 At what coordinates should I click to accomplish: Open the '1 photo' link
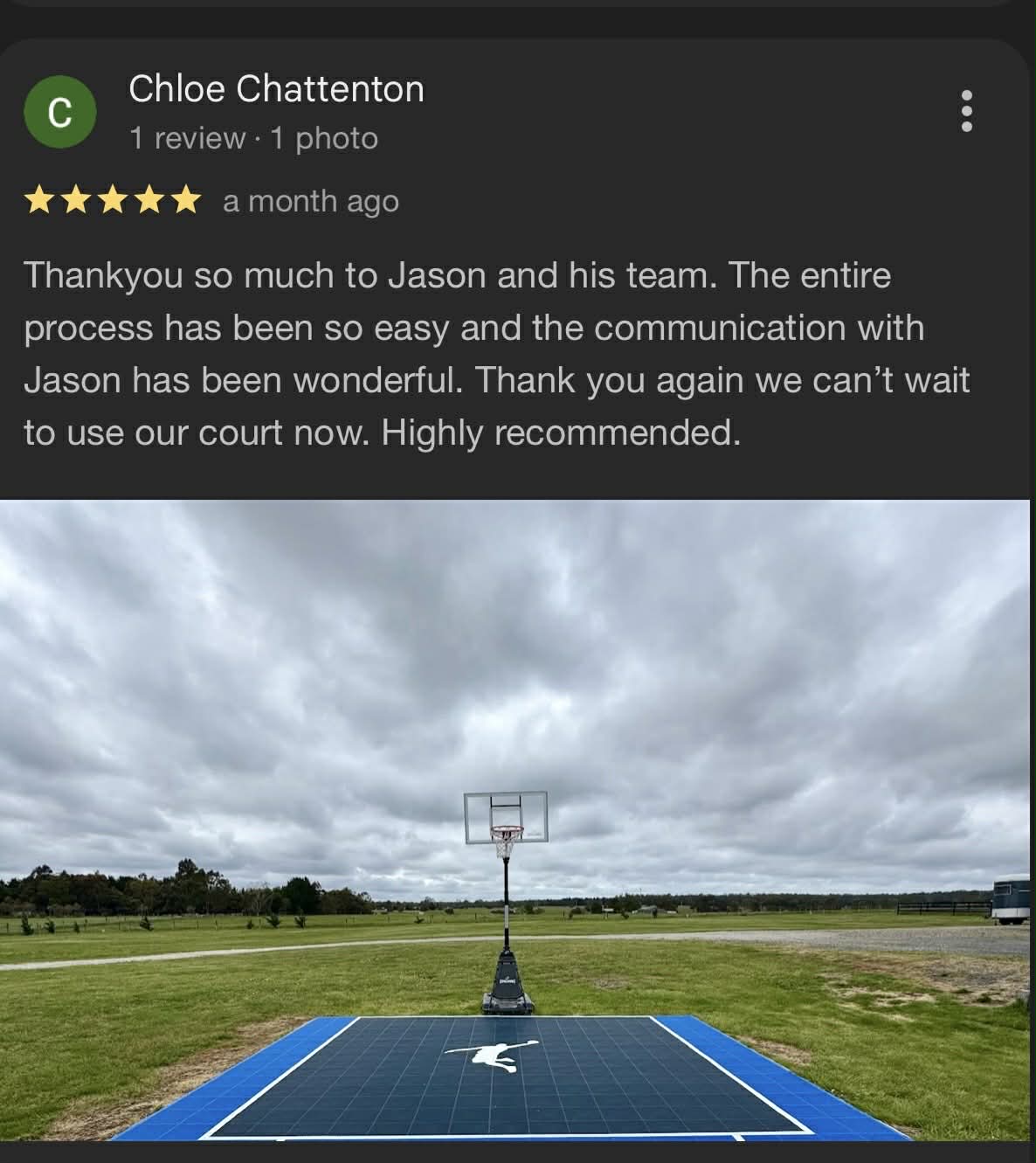(x=324, y=138)
